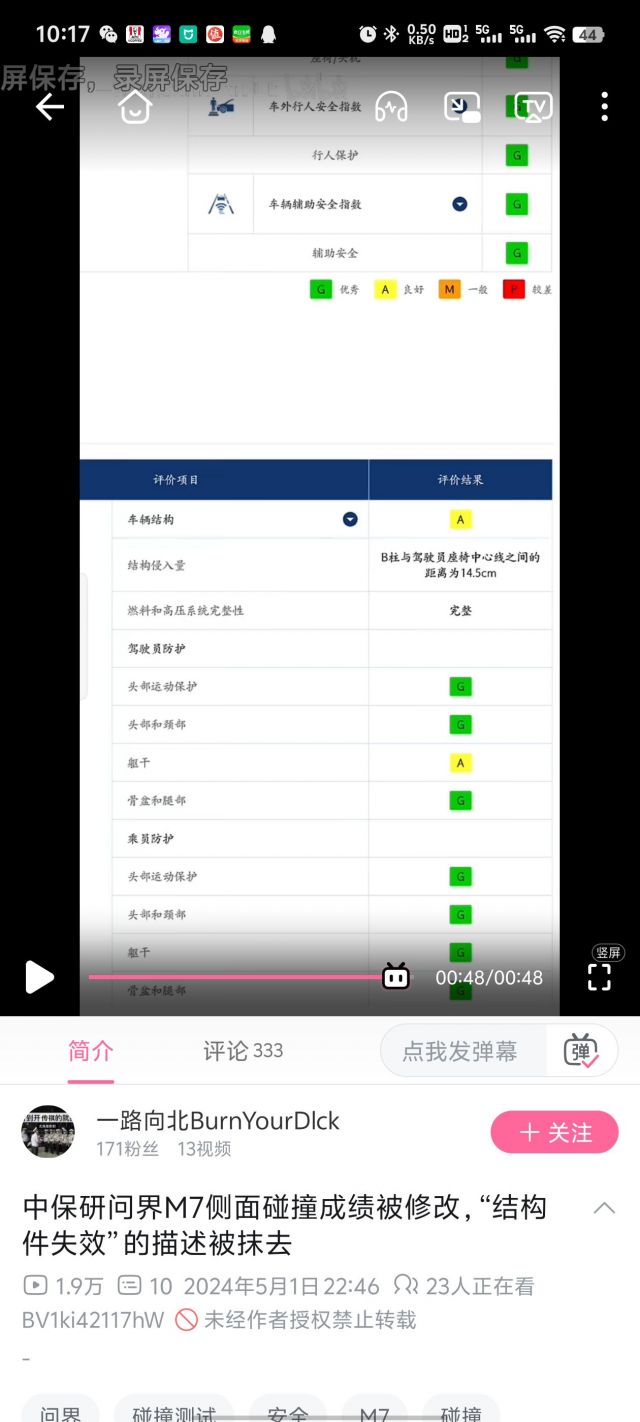The image size is (640, 1422).
Task: Enable picture-in-picture mini player
Action: [x=462, y=107]
